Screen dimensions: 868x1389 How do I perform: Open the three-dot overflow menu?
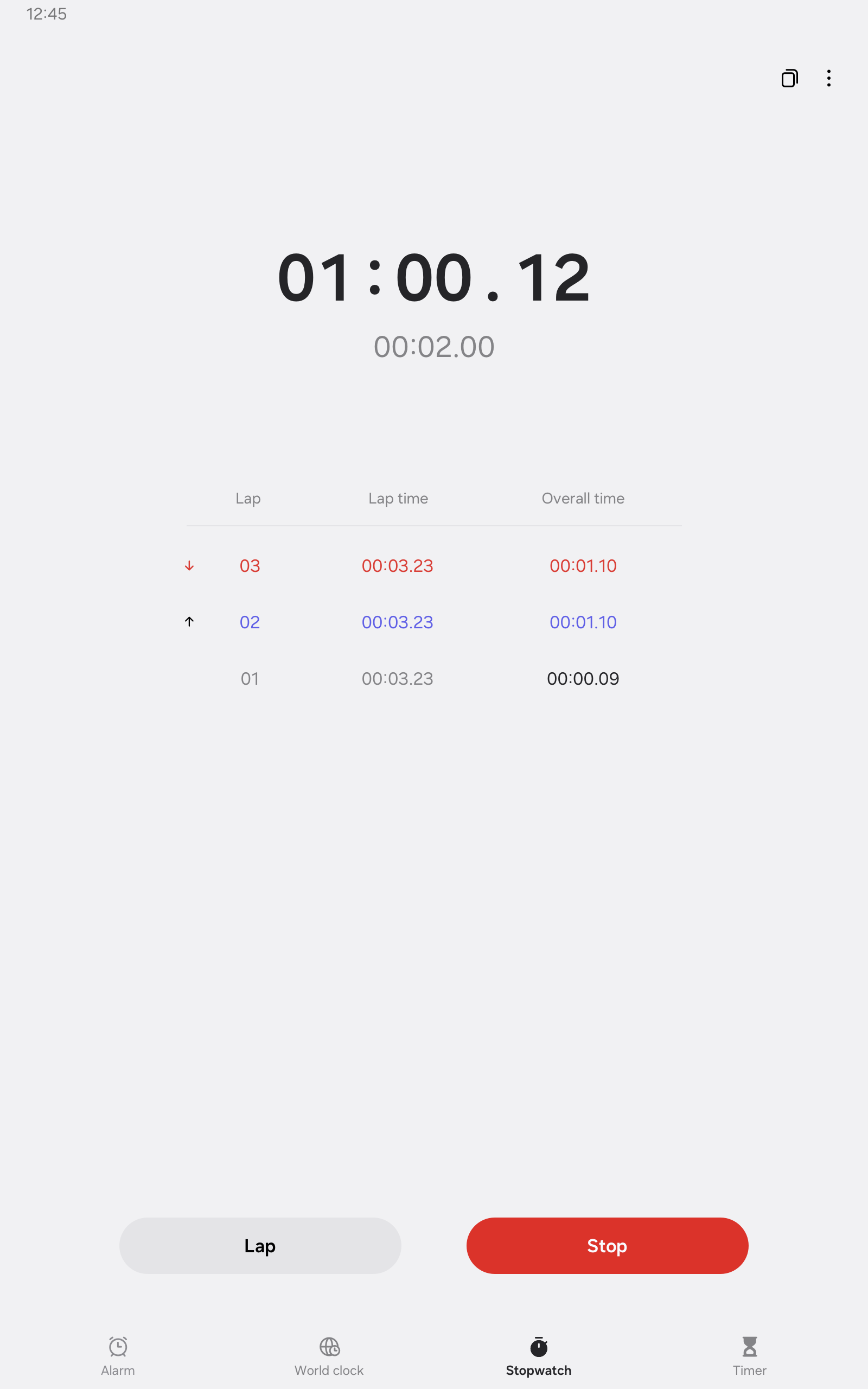(x=828, y=78)
